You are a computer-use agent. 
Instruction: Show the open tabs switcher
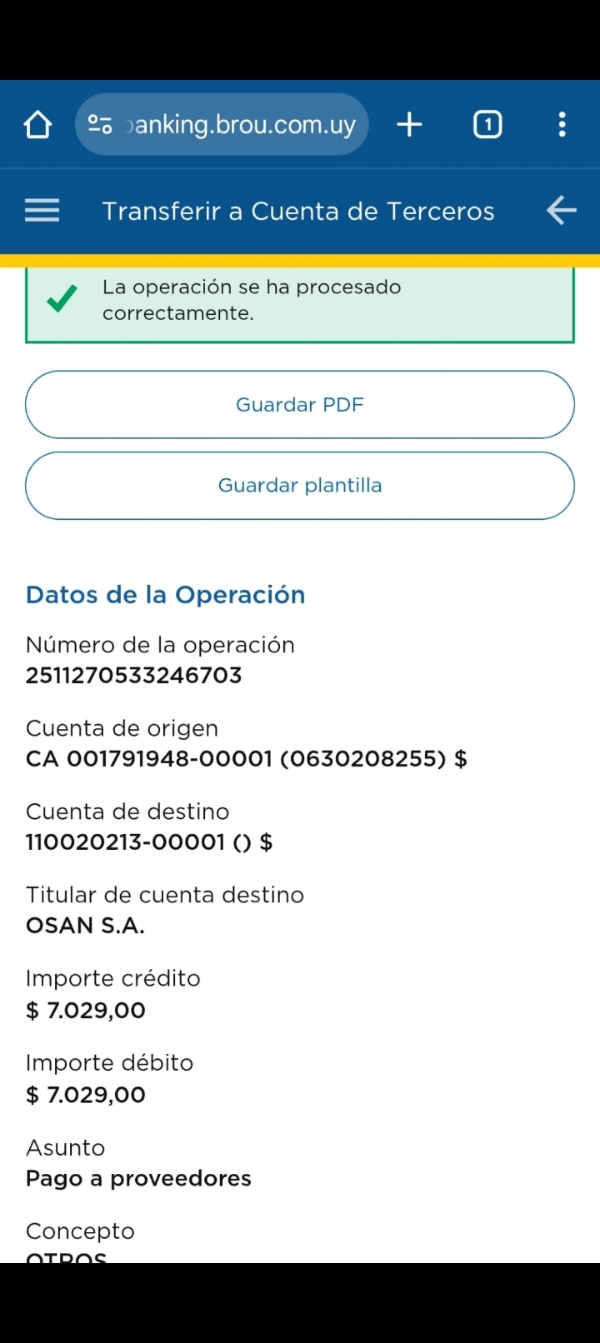click(x=487, y=125)
